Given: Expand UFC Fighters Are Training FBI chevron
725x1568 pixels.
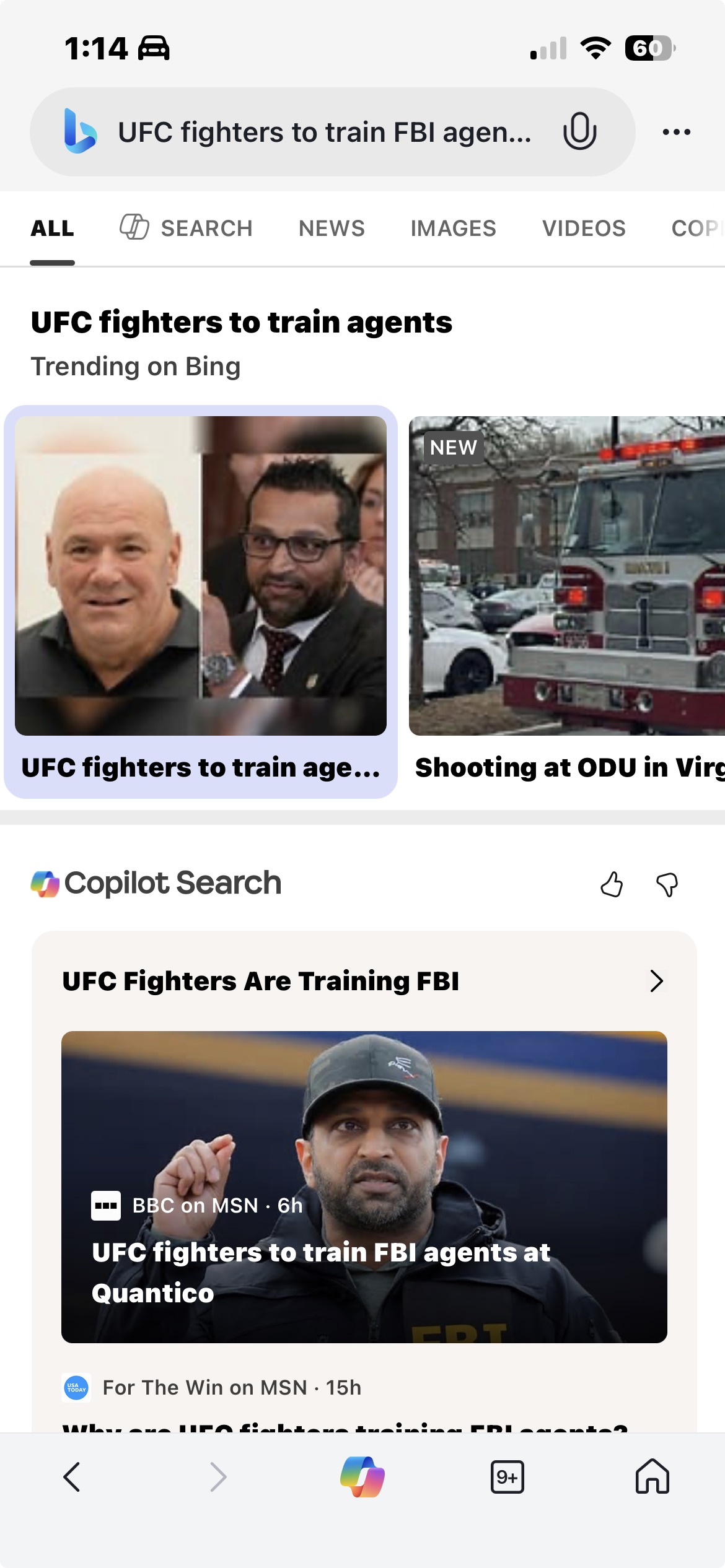Looking at the screenshot, I should 656,981.
